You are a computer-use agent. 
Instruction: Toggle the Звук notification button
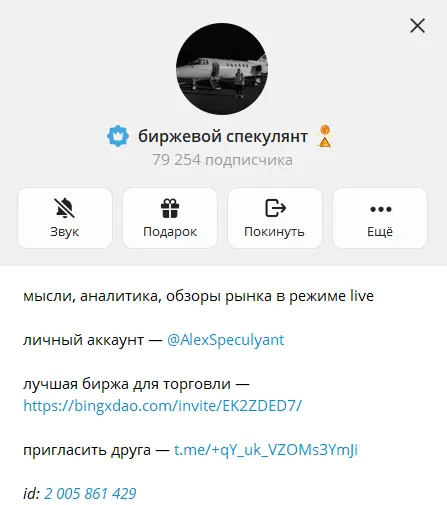pos(65,218)
